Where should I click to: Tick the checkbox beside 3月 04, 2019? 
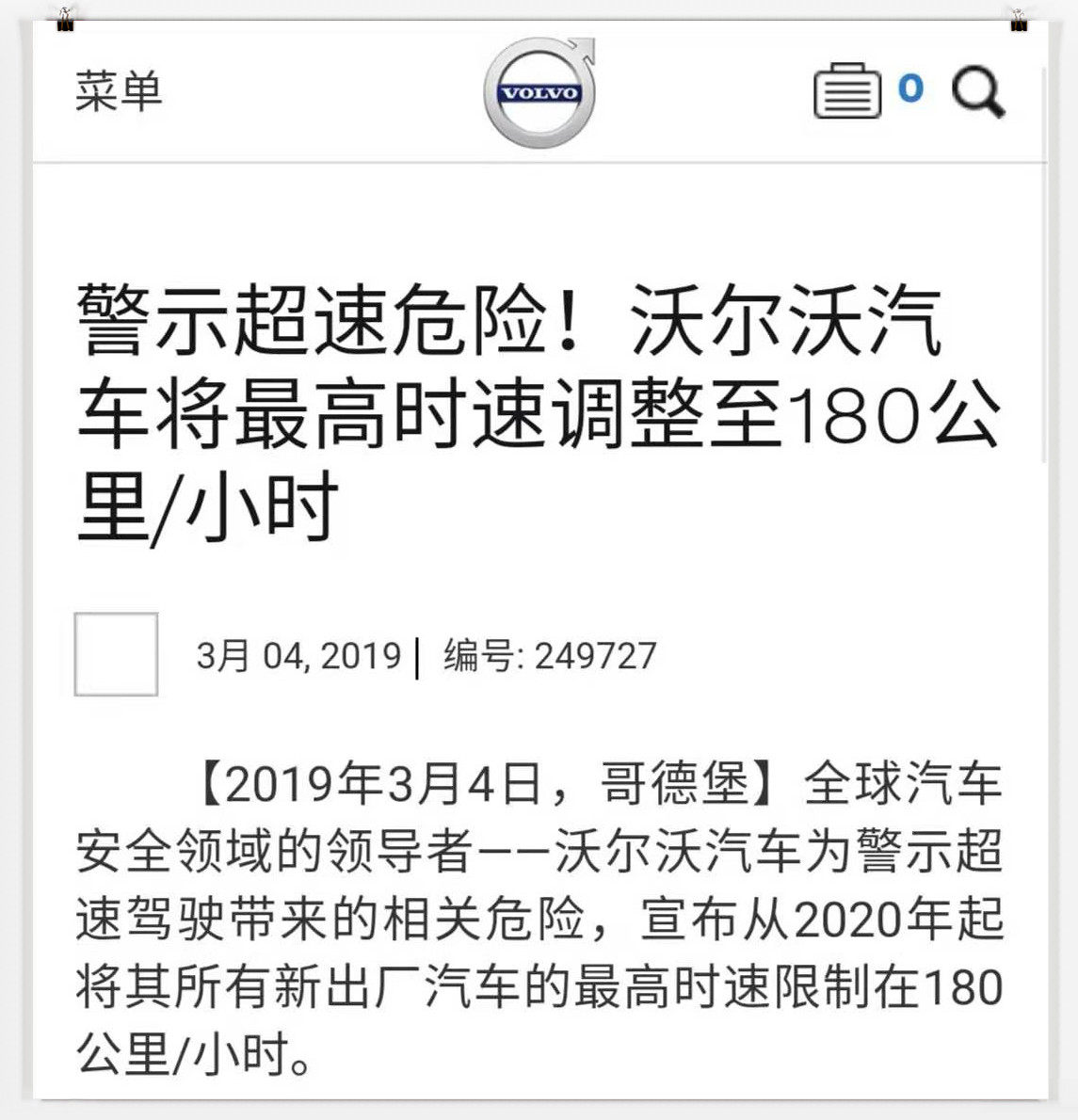[116, 654]
